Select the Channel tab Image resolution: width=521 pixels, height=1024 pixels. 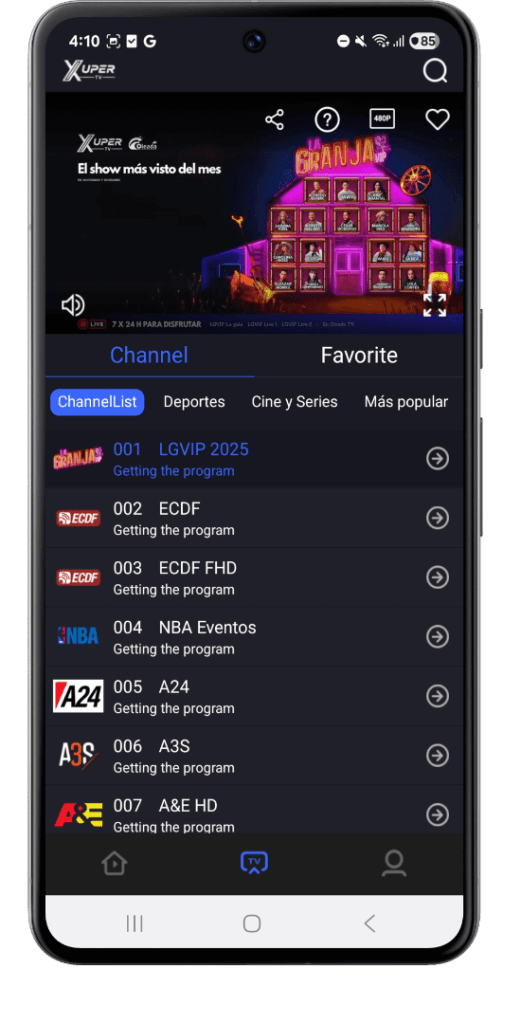150,355
